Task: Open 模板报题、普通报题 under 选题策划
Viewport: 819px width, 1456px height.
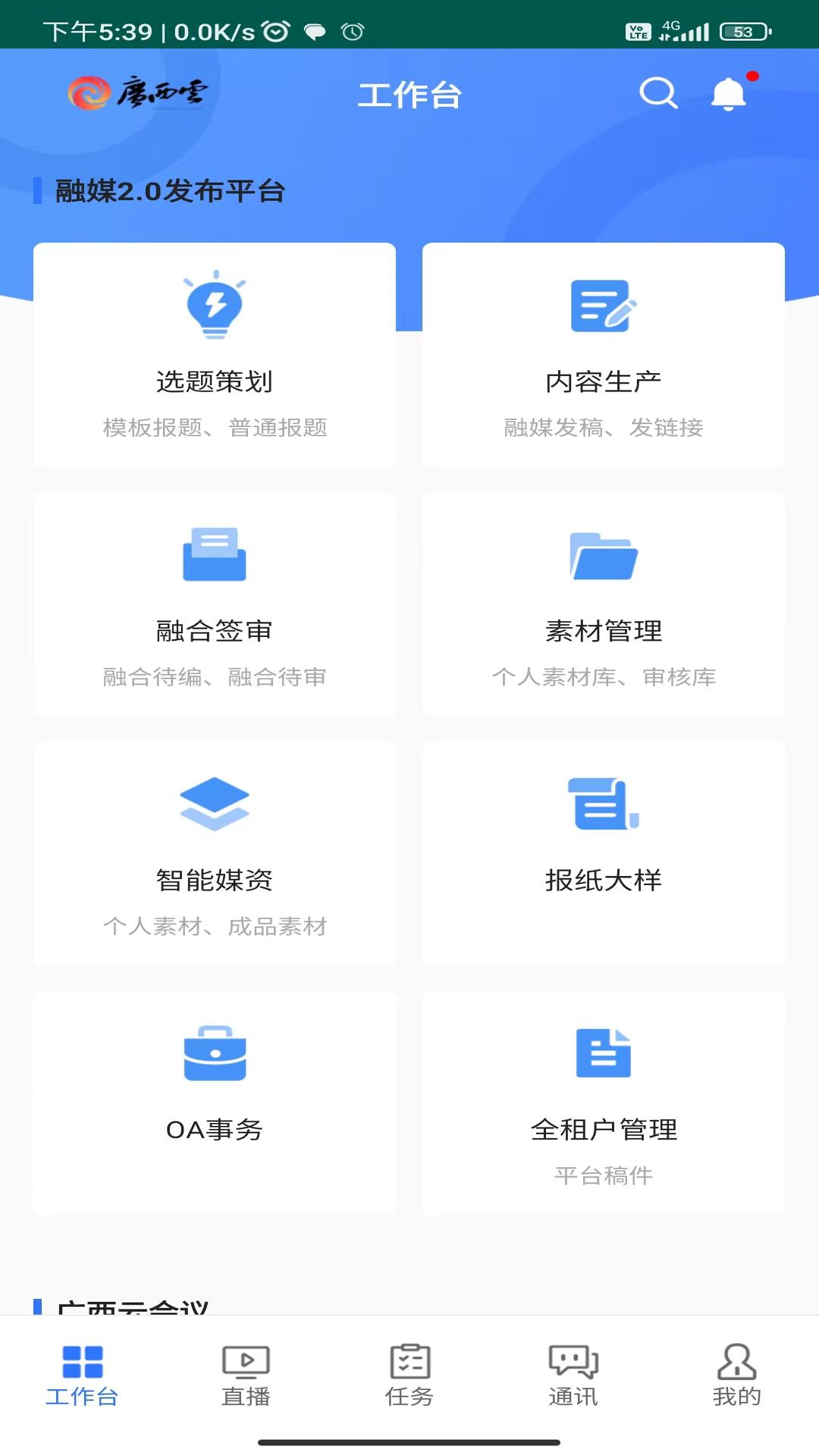Action: click(215, 428)
